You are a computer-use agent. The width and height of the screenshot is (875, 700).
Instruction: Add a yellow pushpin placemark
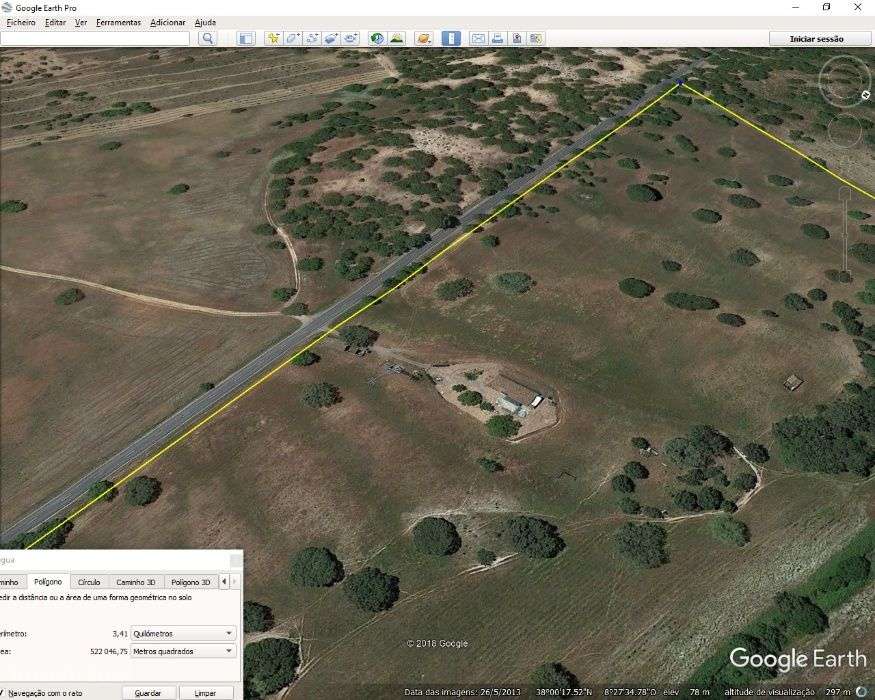click(x=273, y=38)
